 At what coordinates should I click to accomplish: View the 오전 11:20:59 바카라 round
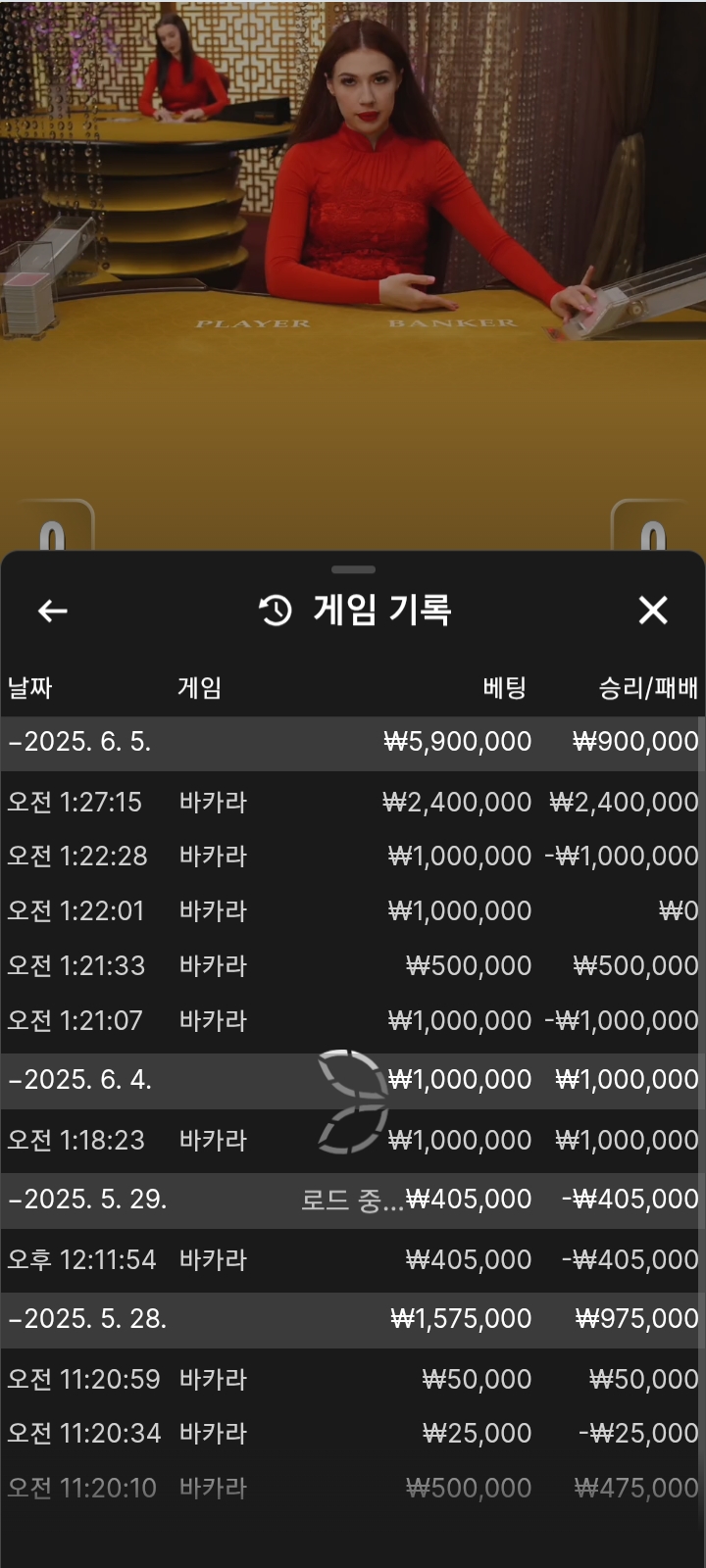pos(352,1380)
